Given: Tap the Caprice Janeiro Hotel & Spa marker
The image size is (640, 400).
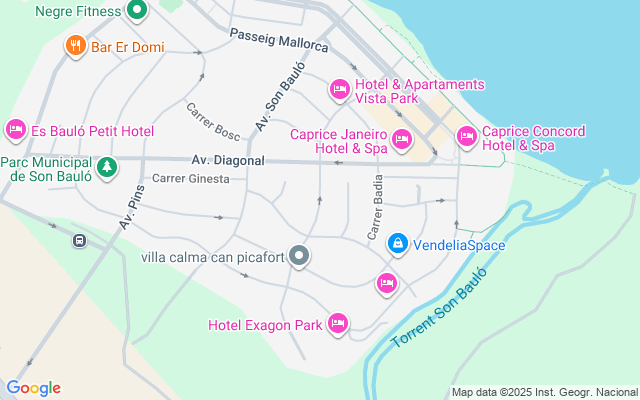Looking at the screenshot, I should click(x=402, y=139).
